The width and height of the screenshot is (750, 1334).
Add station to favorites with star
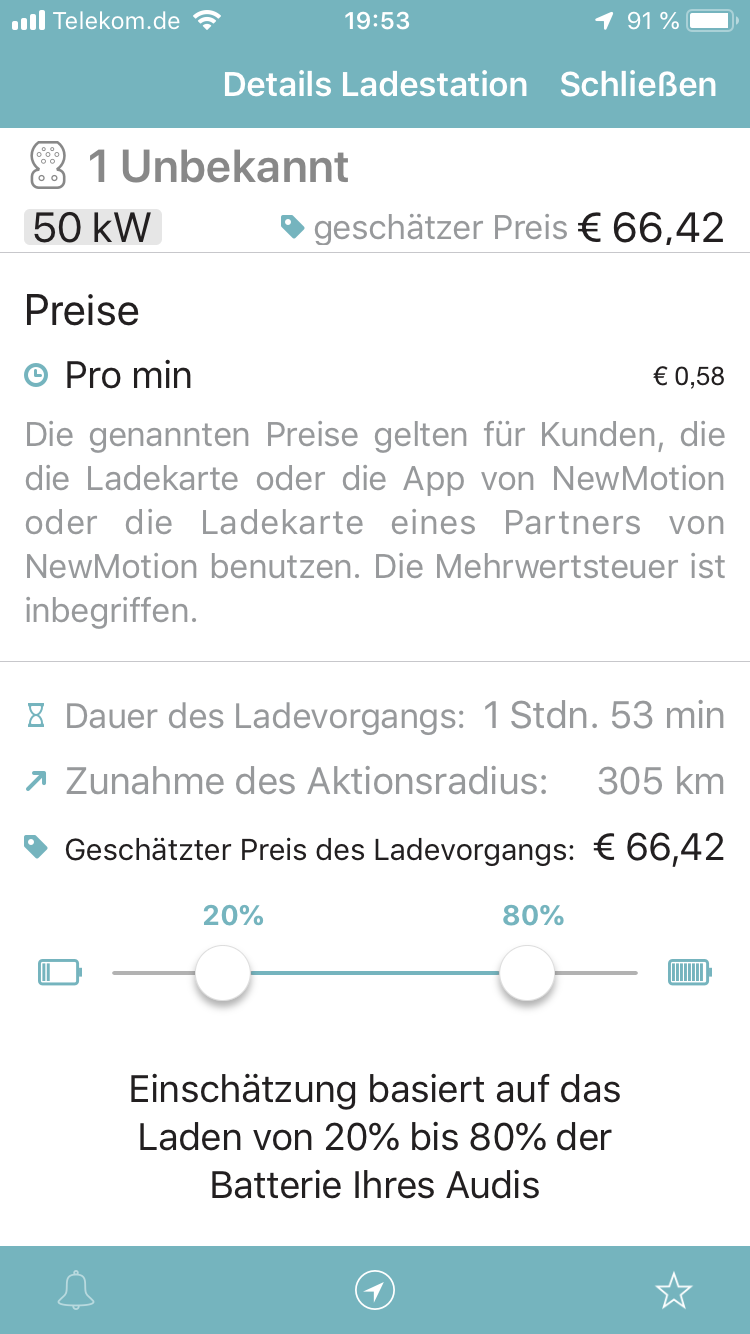[x=673, y=1291]
